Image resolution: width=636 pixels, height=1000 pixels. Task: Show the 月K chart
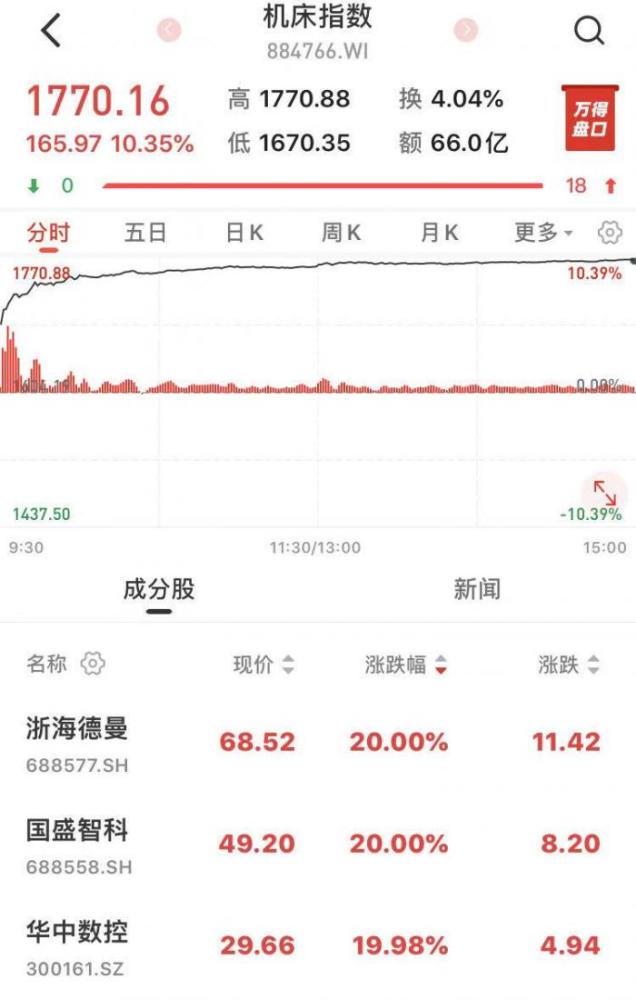point(439,233)
